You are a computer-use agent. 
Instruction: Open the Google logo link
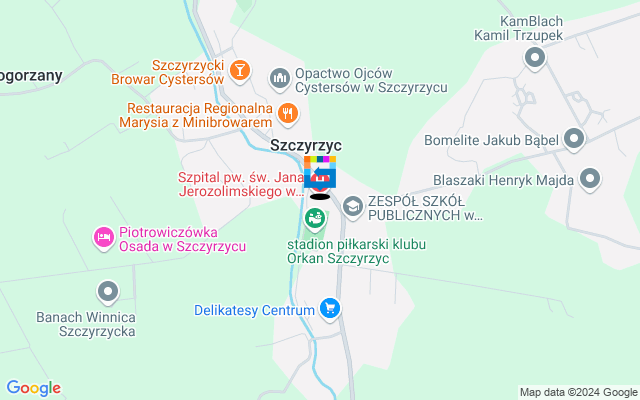click(x=33, y=388)
